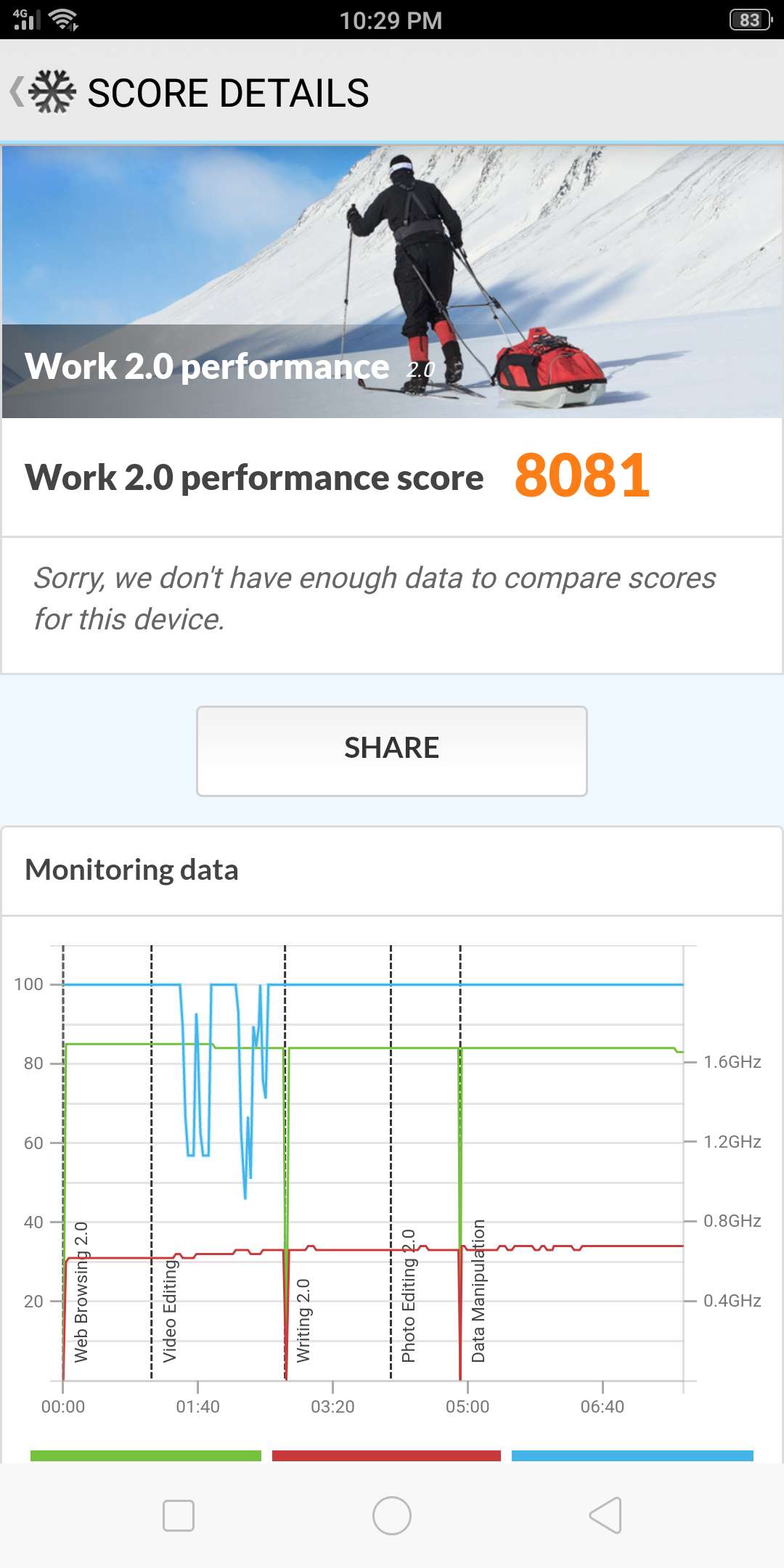
Task: Toggle the blue legend bar below chart
Action: tap(632, 1455)
